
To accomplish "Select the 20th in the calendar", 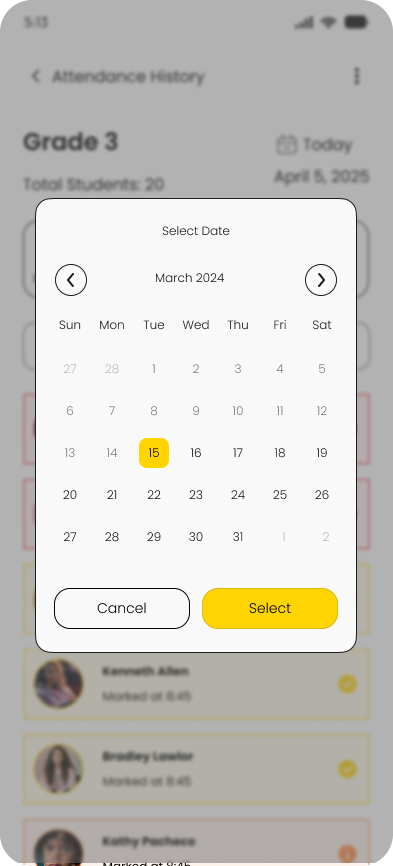I will [70, 495].
